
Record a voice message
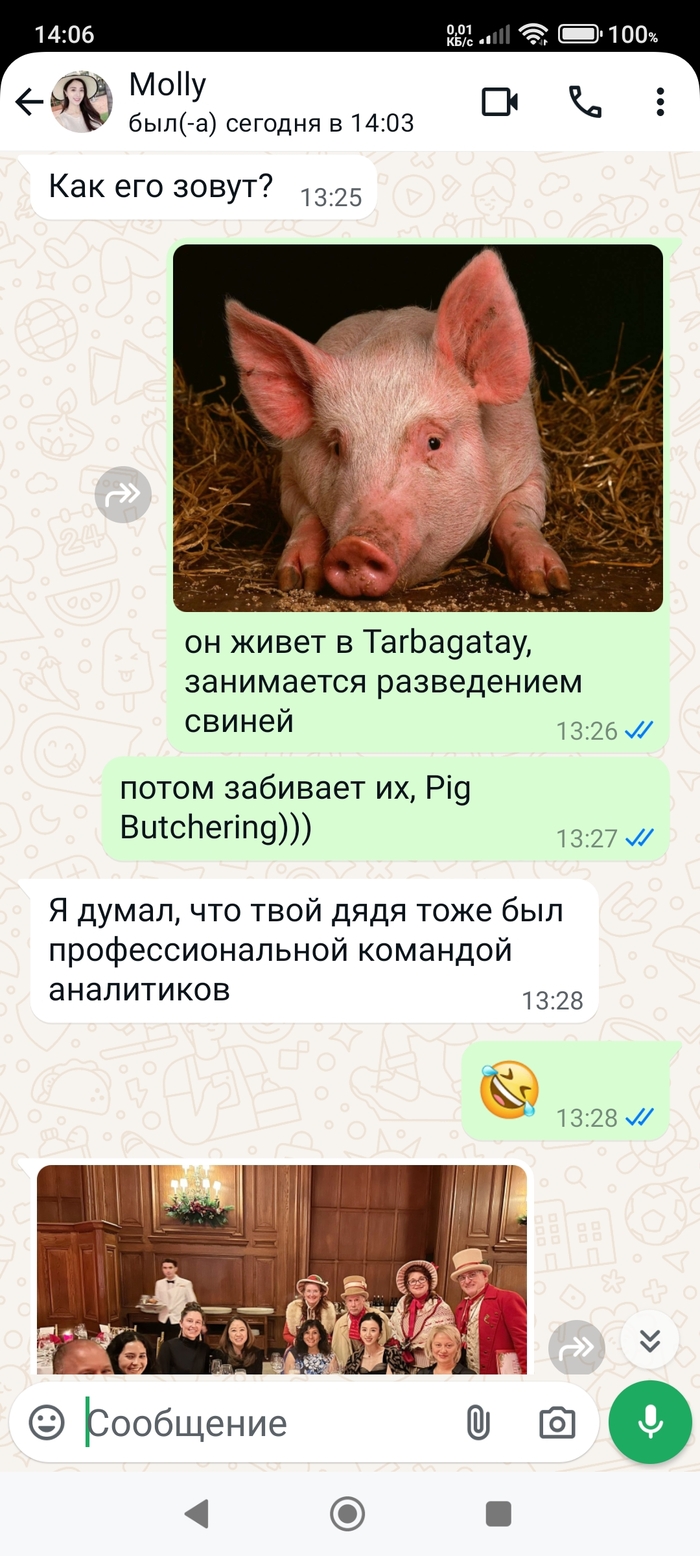tap(650, 1422)
